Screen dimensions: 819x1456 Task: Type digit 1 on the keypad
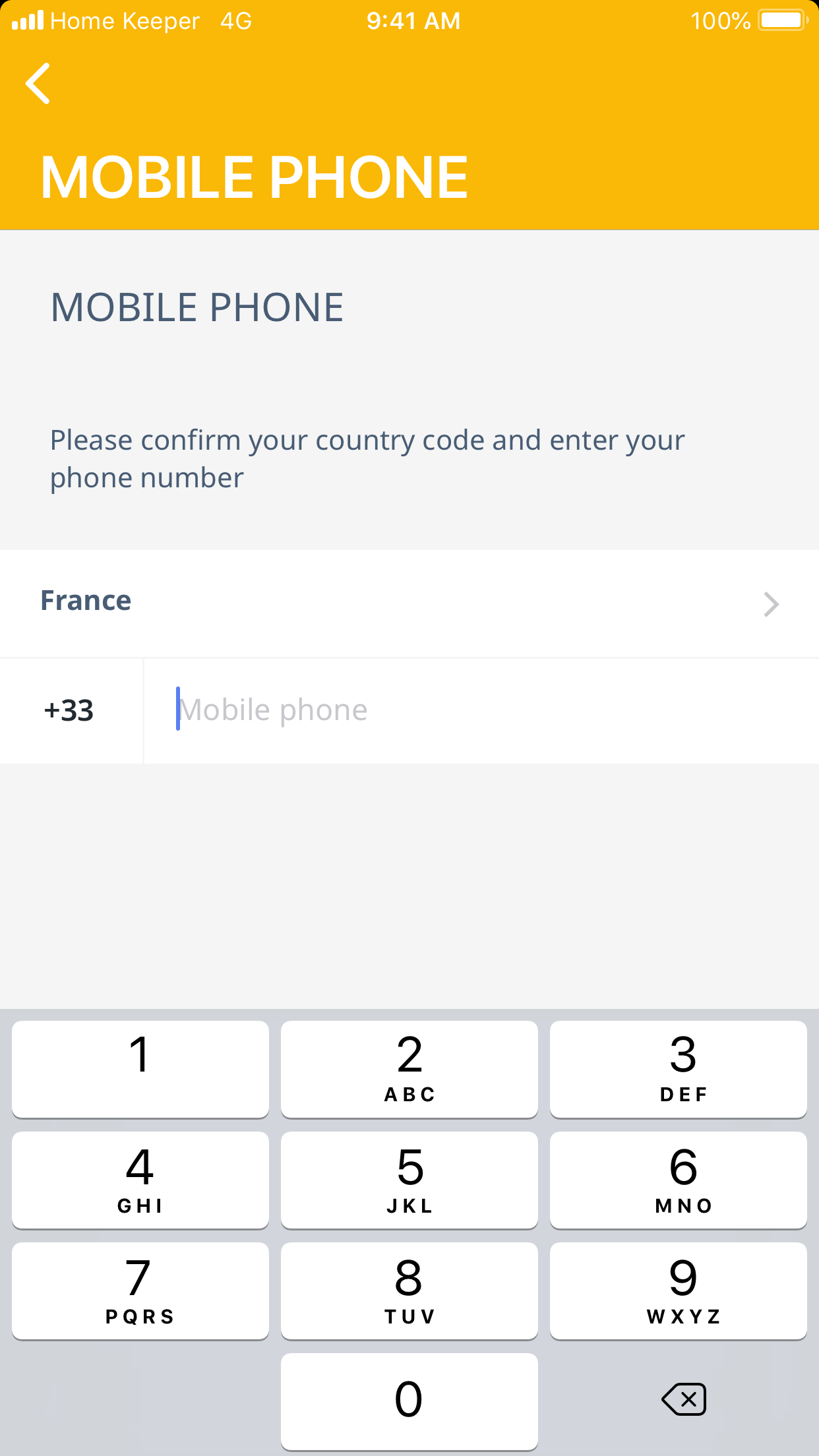click(x=140, y=1069)
